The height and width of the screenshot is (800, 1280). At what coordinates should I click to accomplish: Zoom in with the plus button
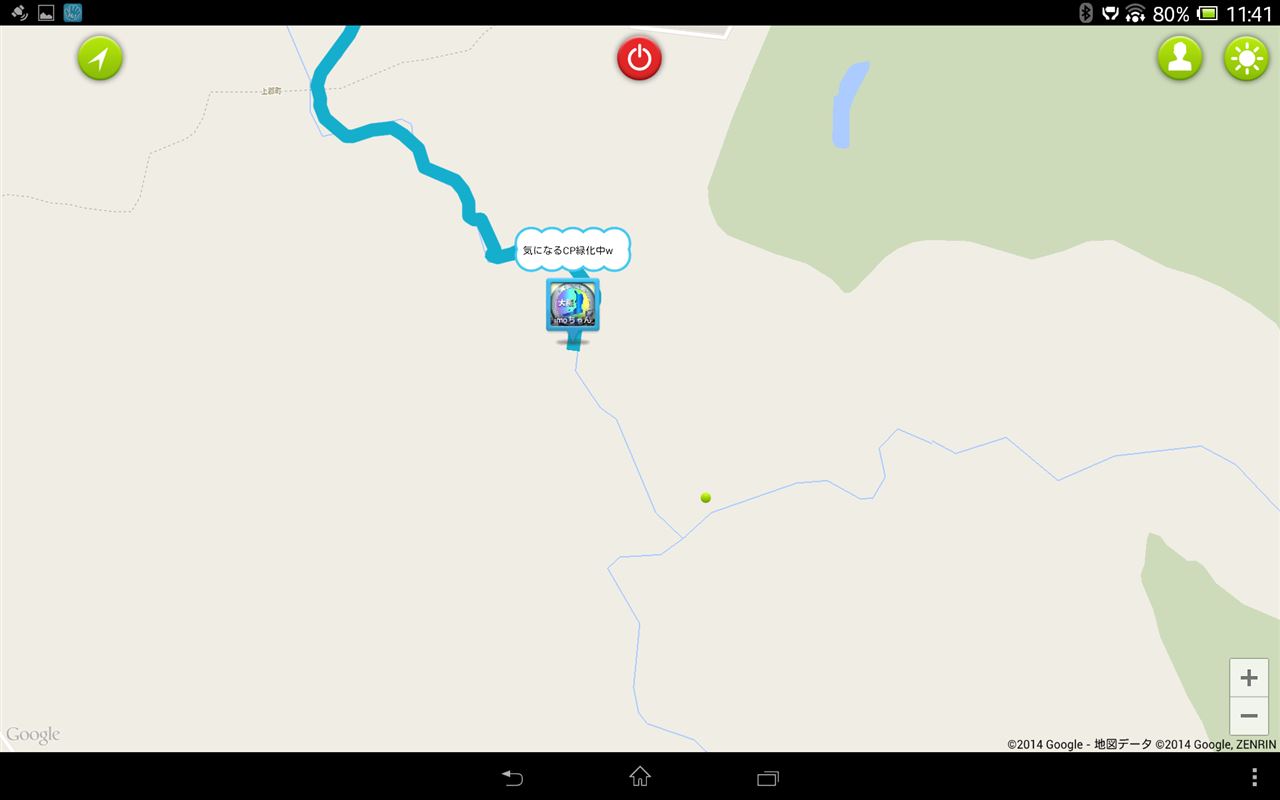1248,678
